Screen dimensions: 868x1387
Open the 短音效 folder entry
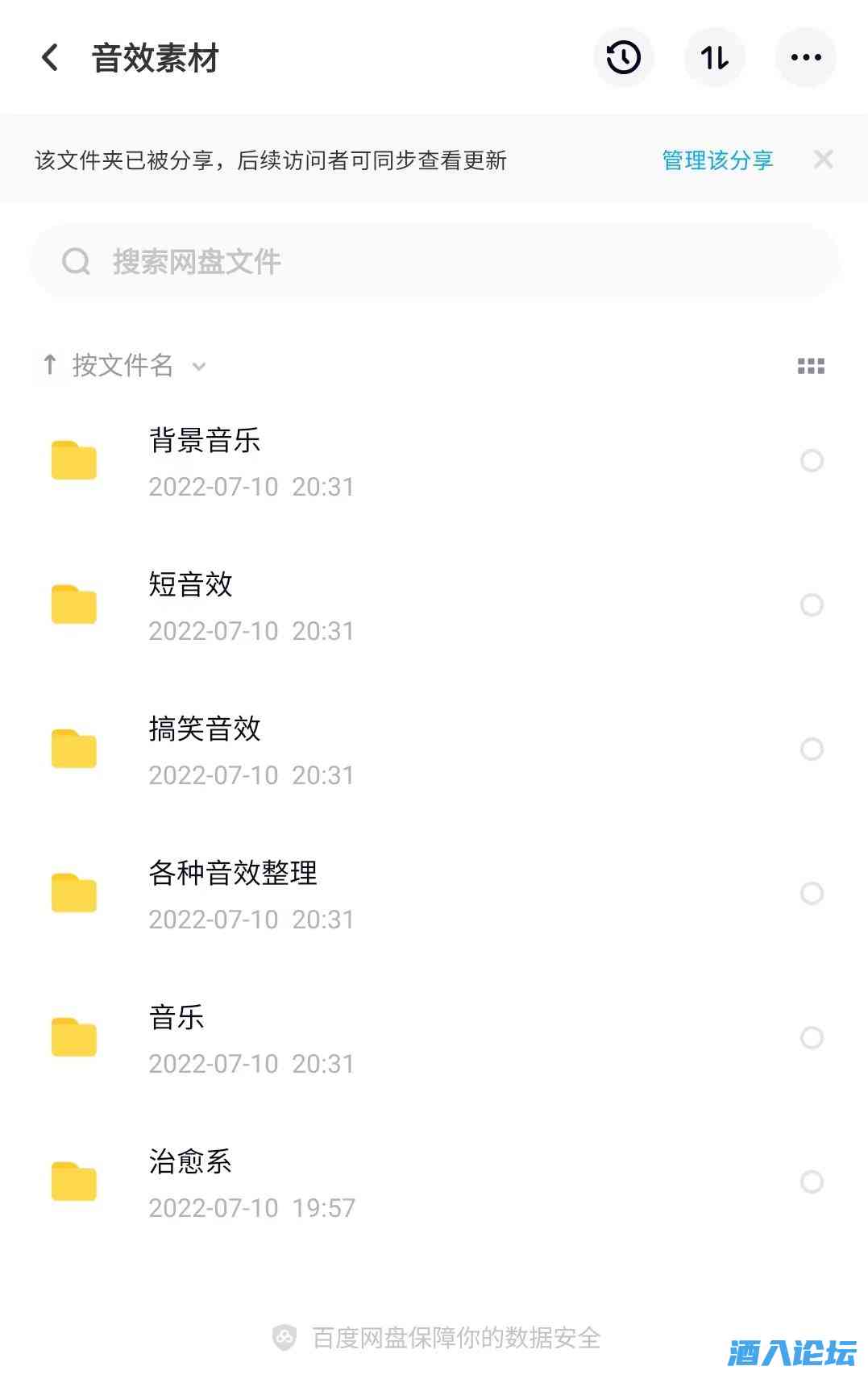(x=242, y=604)
